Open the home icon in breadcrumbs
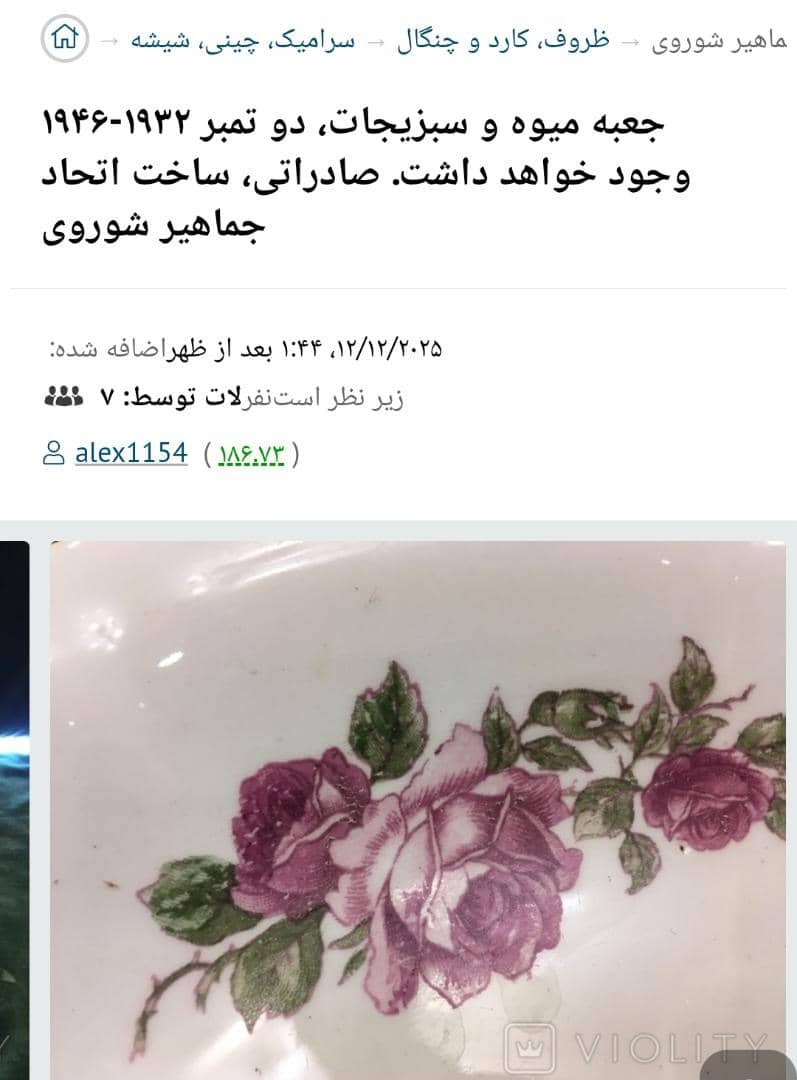Viewport: 797px width, 1080px height. [x=64, y=39]
